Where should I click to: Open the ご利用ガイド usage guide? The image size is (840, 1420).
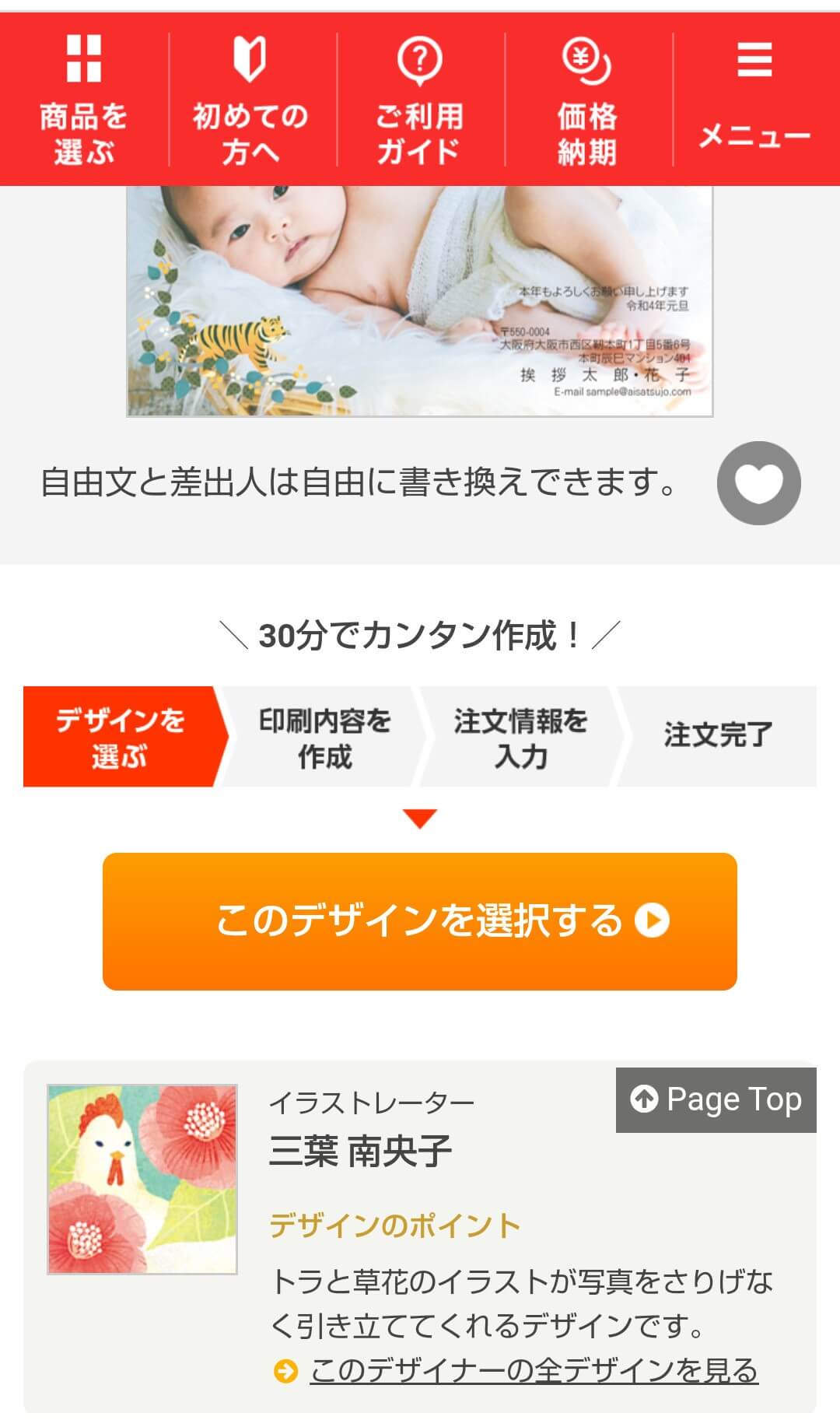(420, 100)
